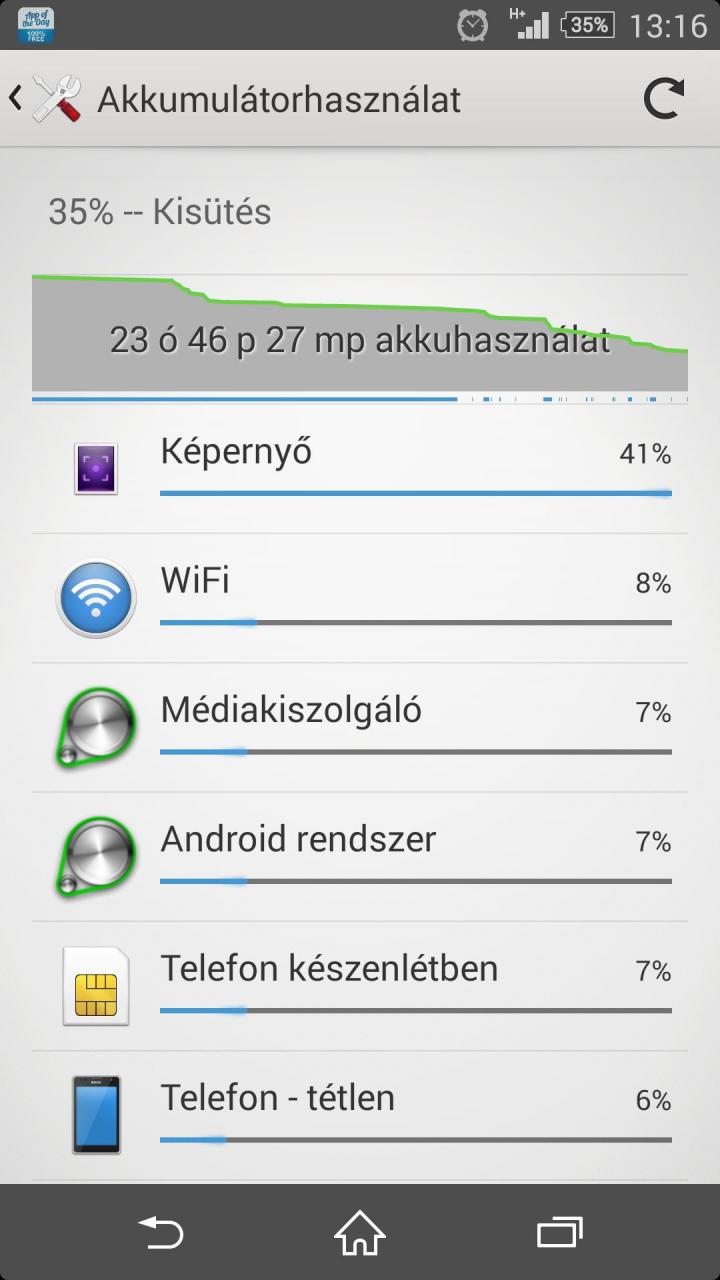Go to the home screen
This screenshot has height=1280, width=720.
tap(360, 1232)
